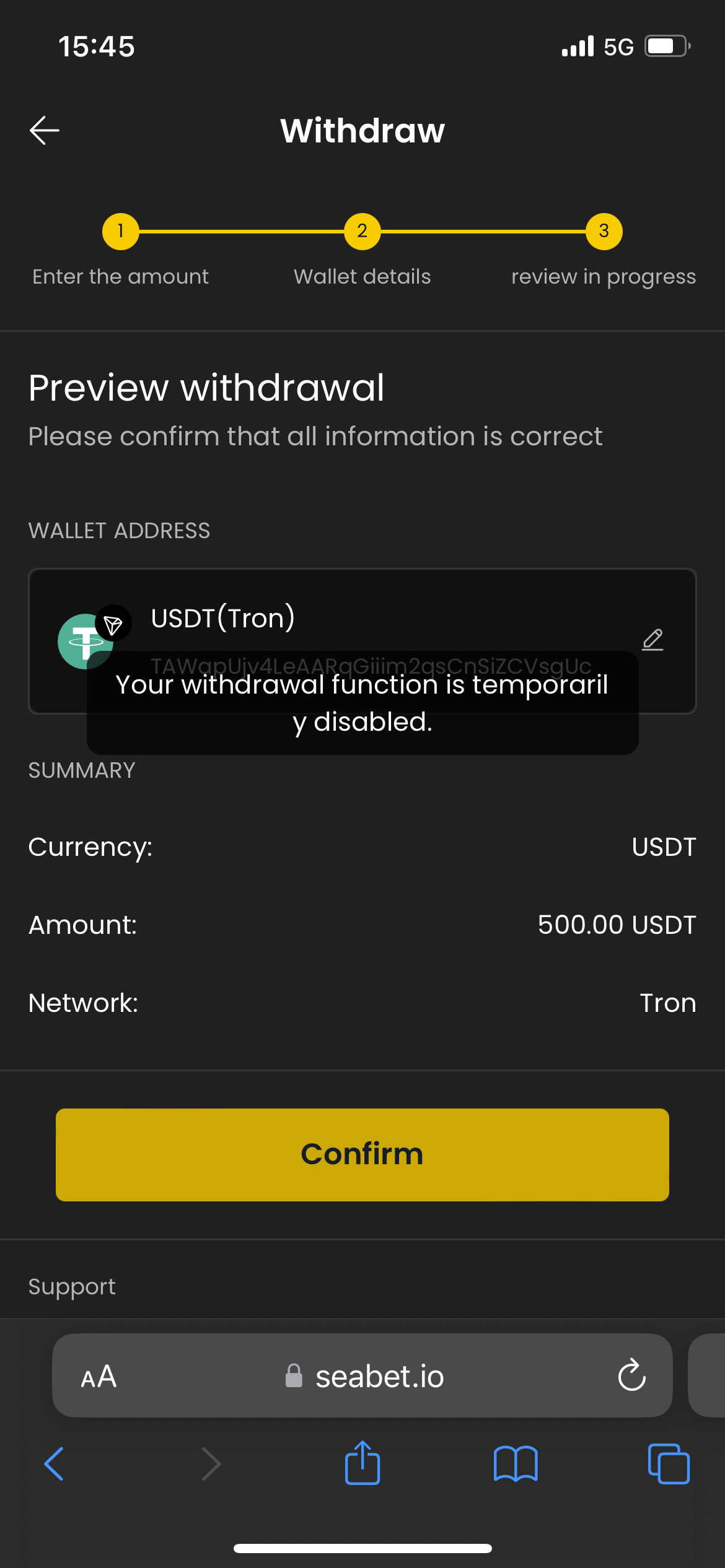
Task: Edit the USDT(Tron) wallet address
Action: (x=652, y=640)
